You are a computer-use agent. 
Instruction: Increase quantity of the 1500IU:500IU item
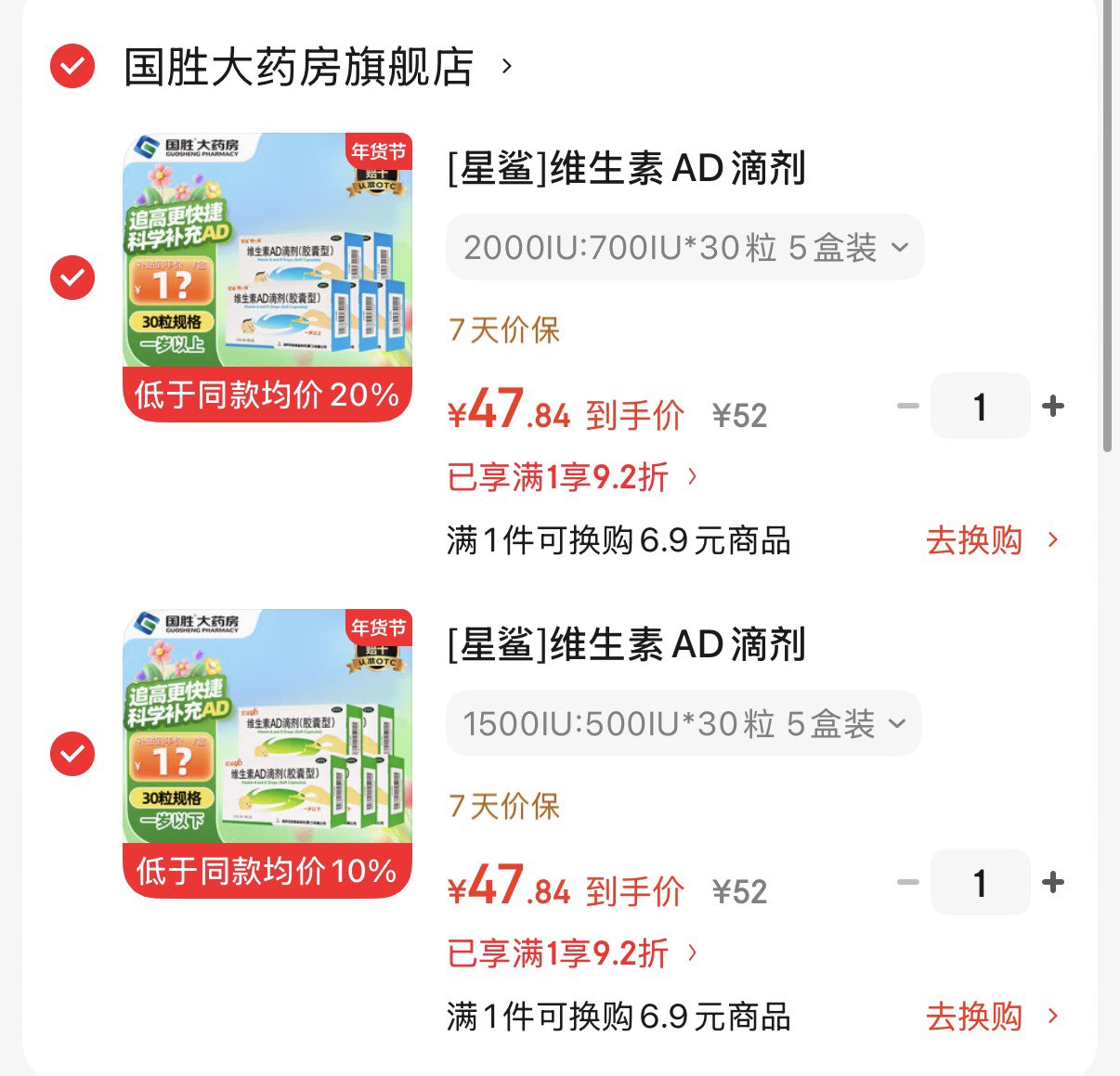pos(1053,882)
